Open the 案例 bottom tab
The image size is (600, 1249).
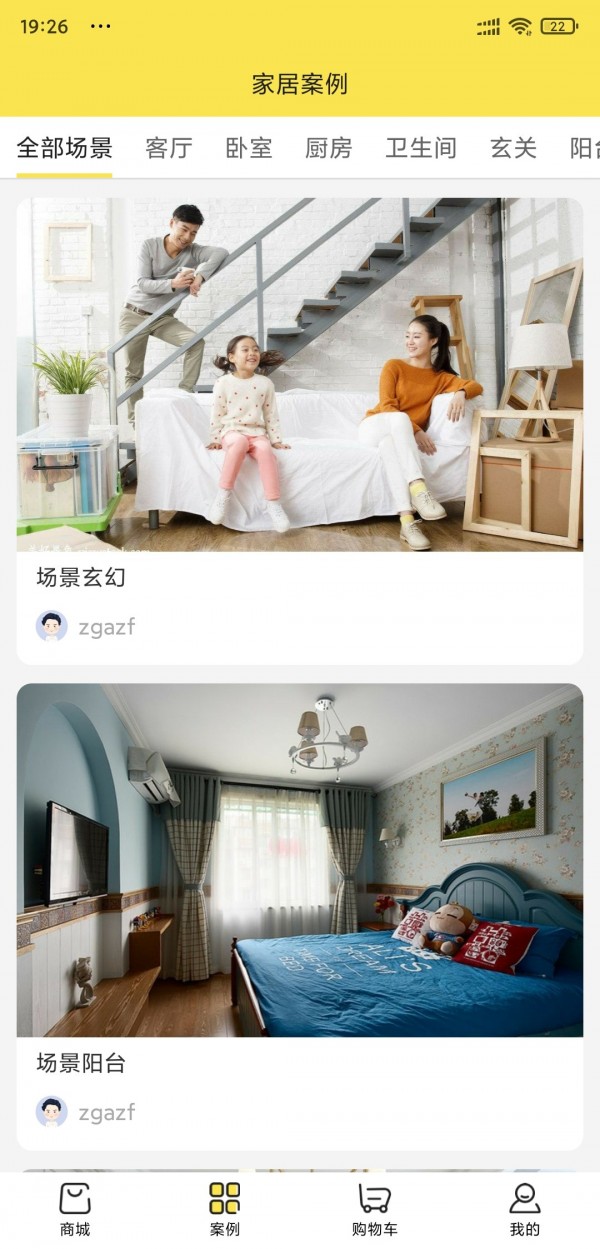[x=225, y=1208]
